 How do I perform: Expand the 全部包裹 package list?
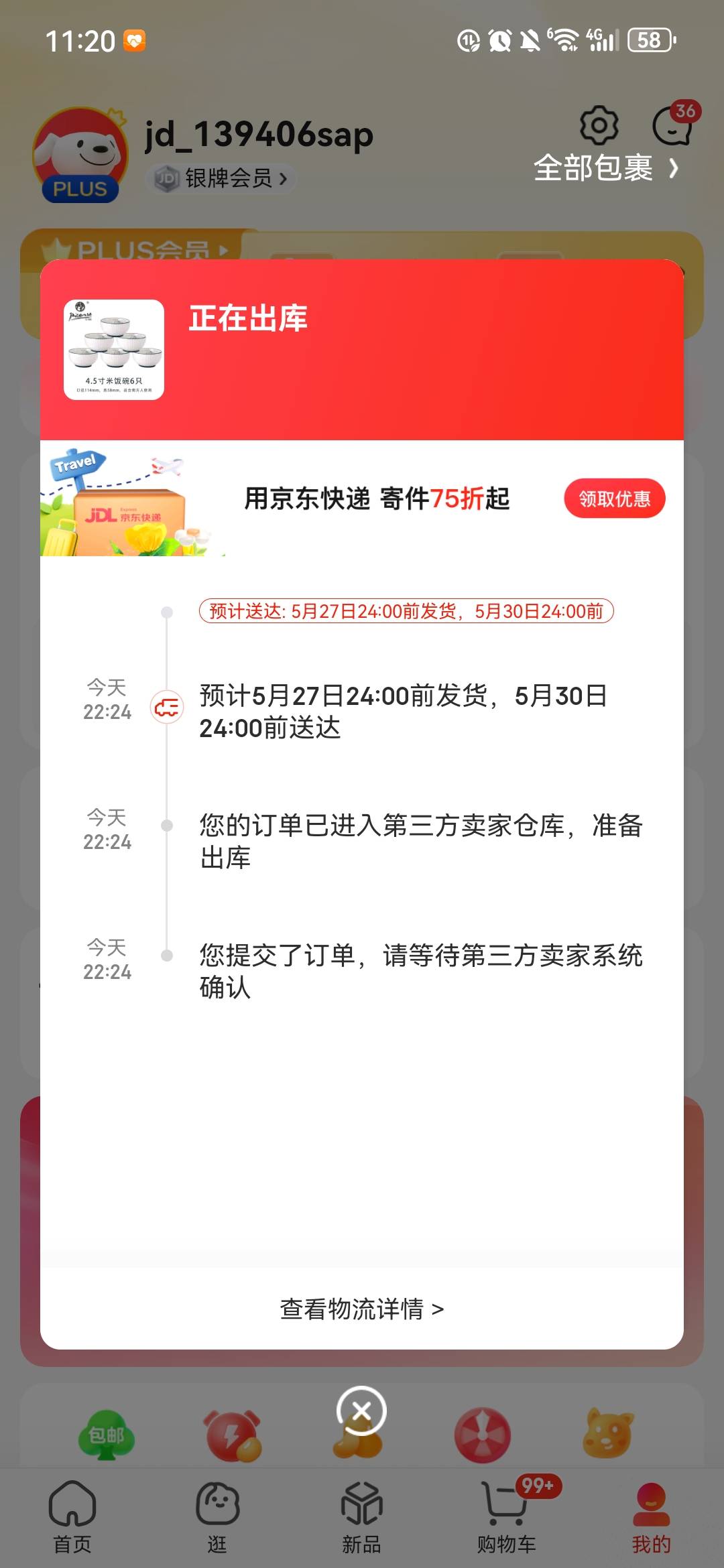(603, 169)
